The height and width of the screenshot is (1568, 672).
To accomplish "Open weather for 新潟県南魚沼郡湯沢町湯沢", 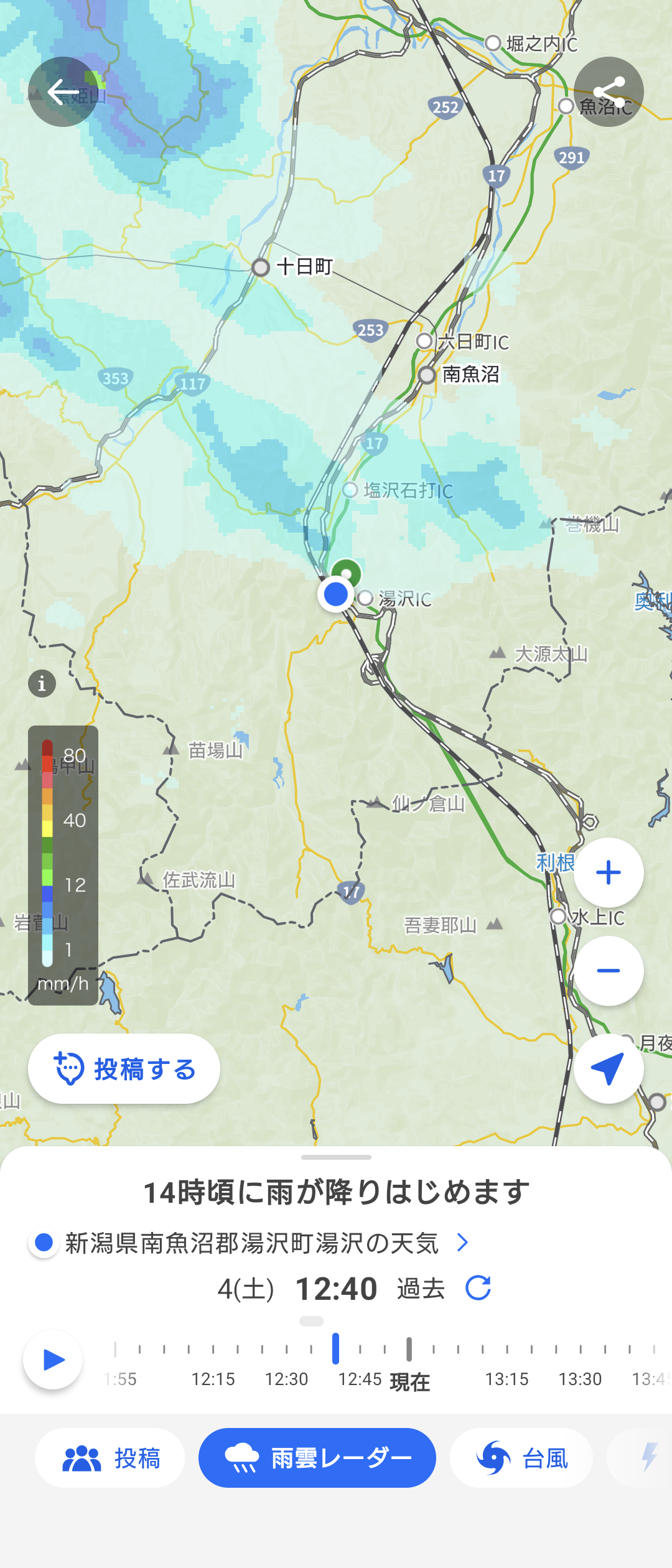I will [x=252, y=1243].
